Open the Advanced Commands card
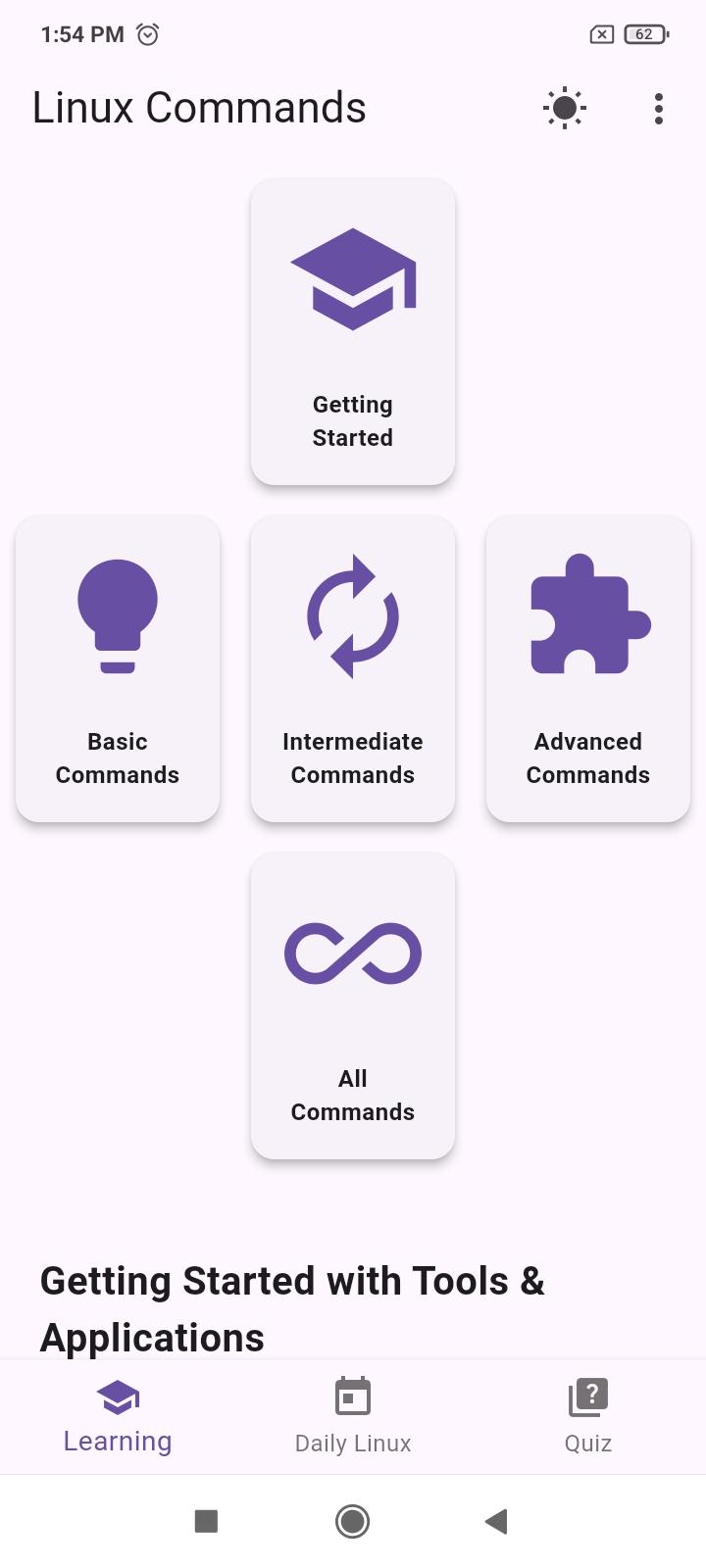Viewport: 706px width, 1568px height. [588, 668]
